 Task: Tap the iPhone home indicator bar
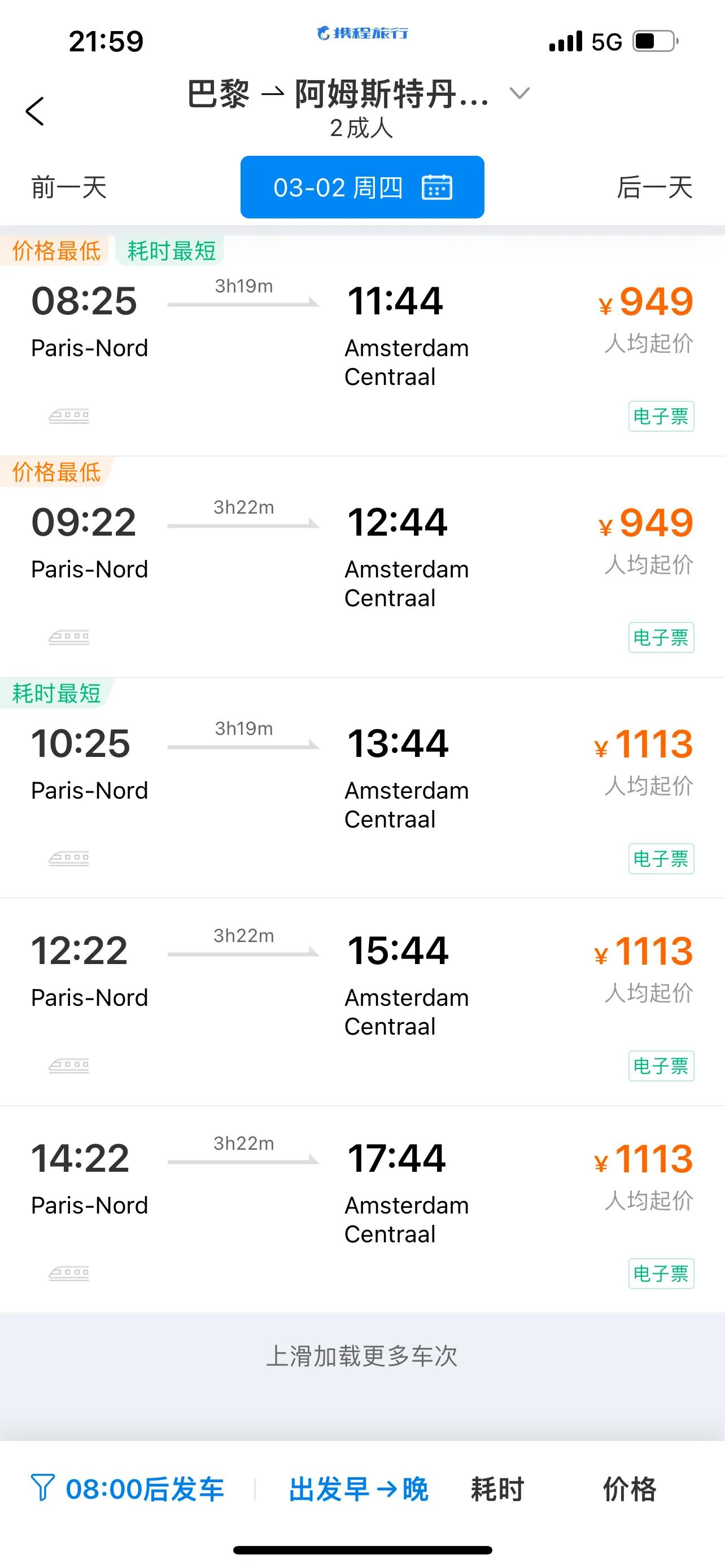(362, 1550)
